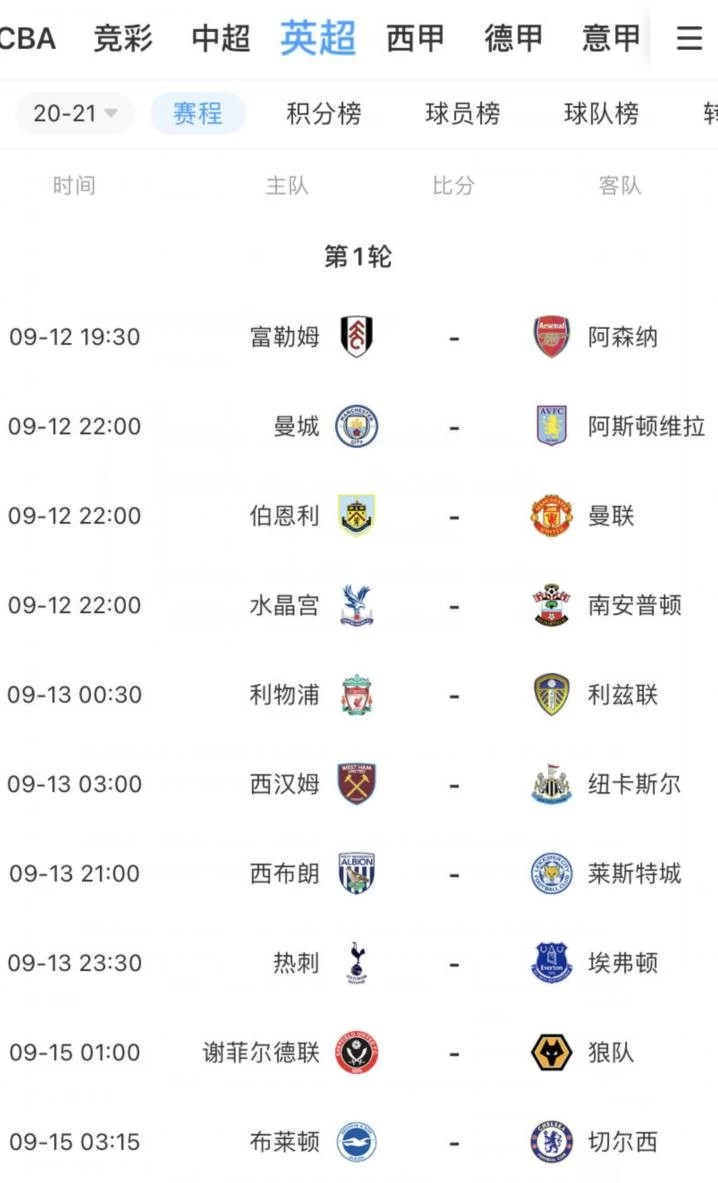This screenshot has width=718, height=1183.
Task: Switch to the 西甲 league tab
Action: [x=416, y=38]
